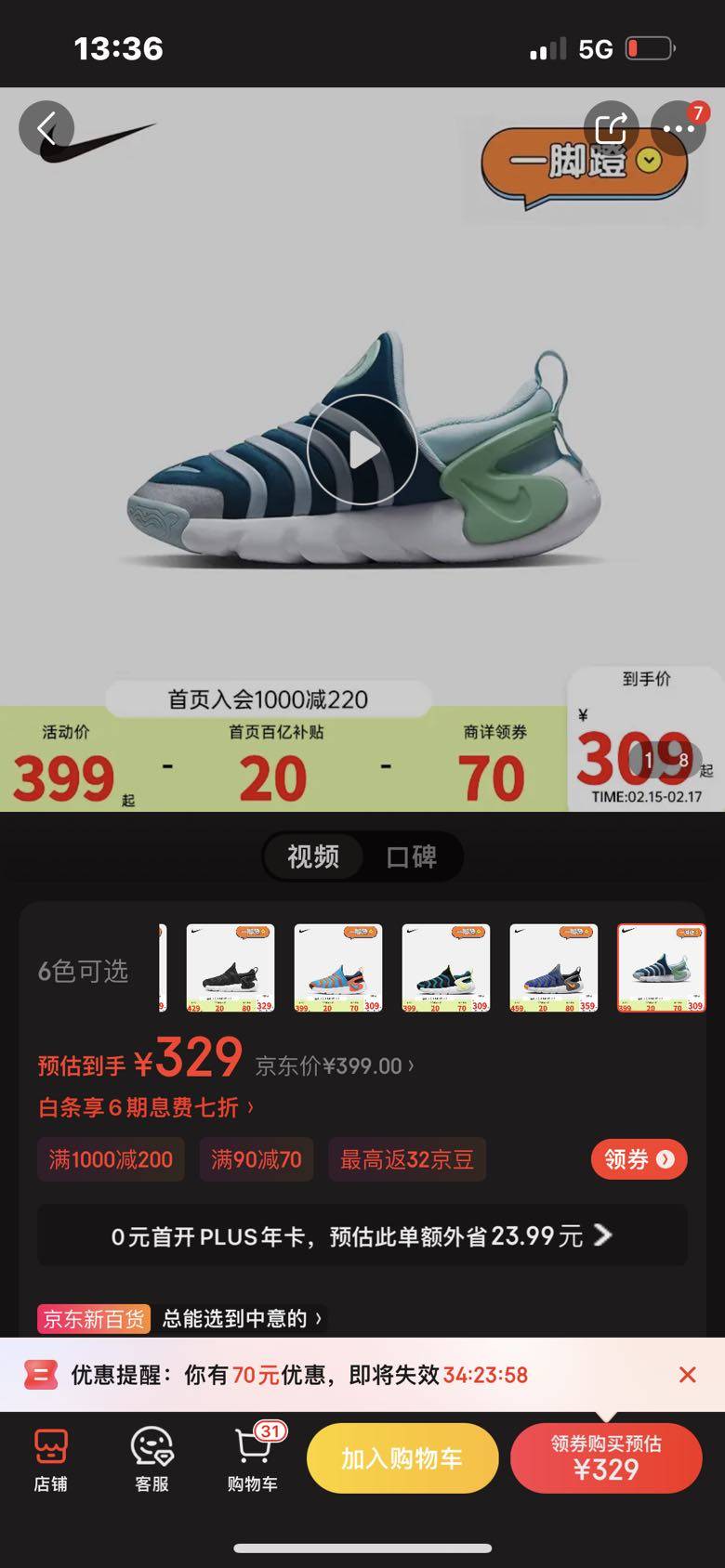Open 京东新百货 总能选到中意的 link
This screenshot has width=725, height=1568.
pos(181,1318)
